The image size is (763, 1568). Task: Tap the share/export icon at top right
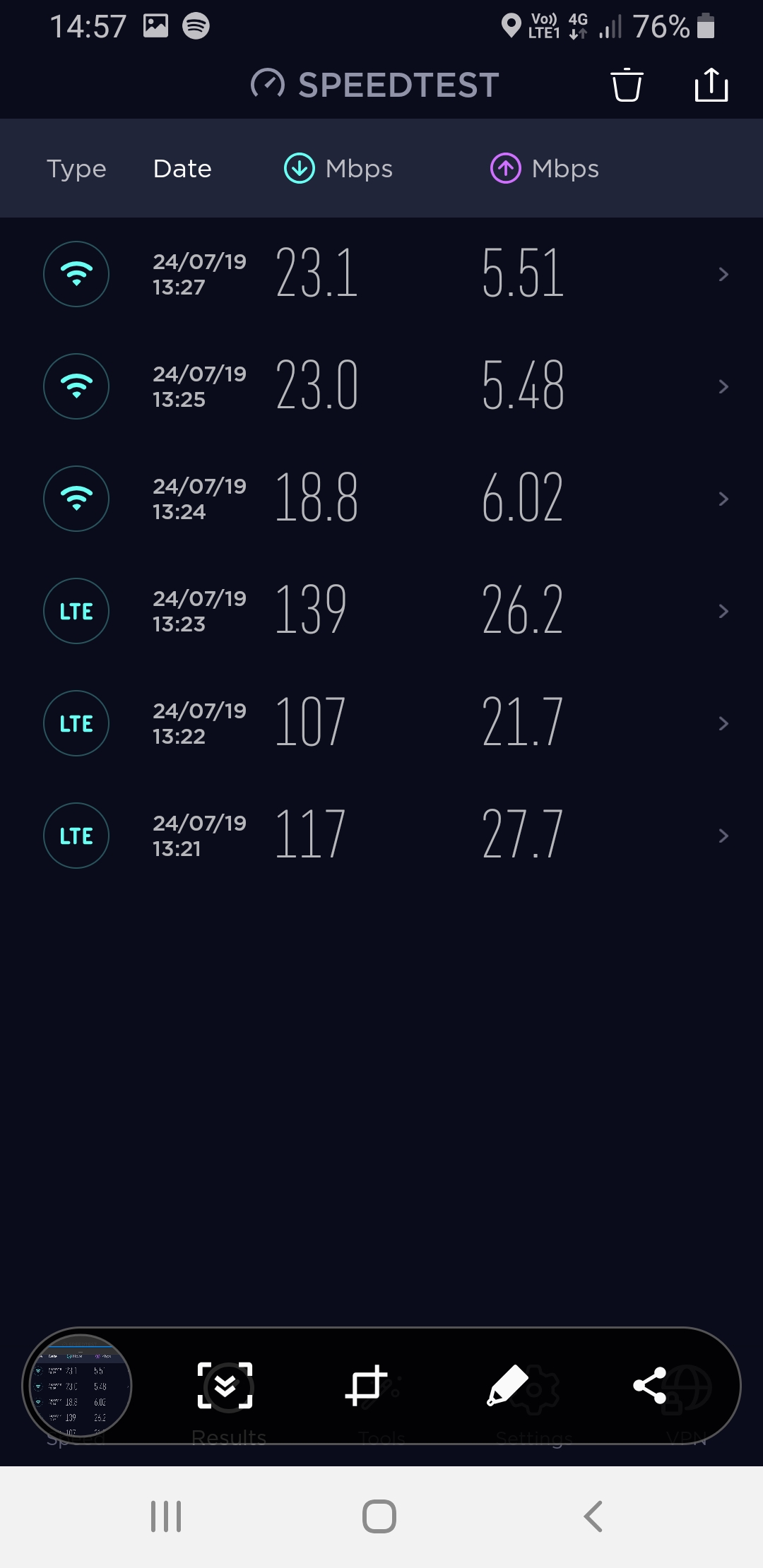click(x=711, y=85)
